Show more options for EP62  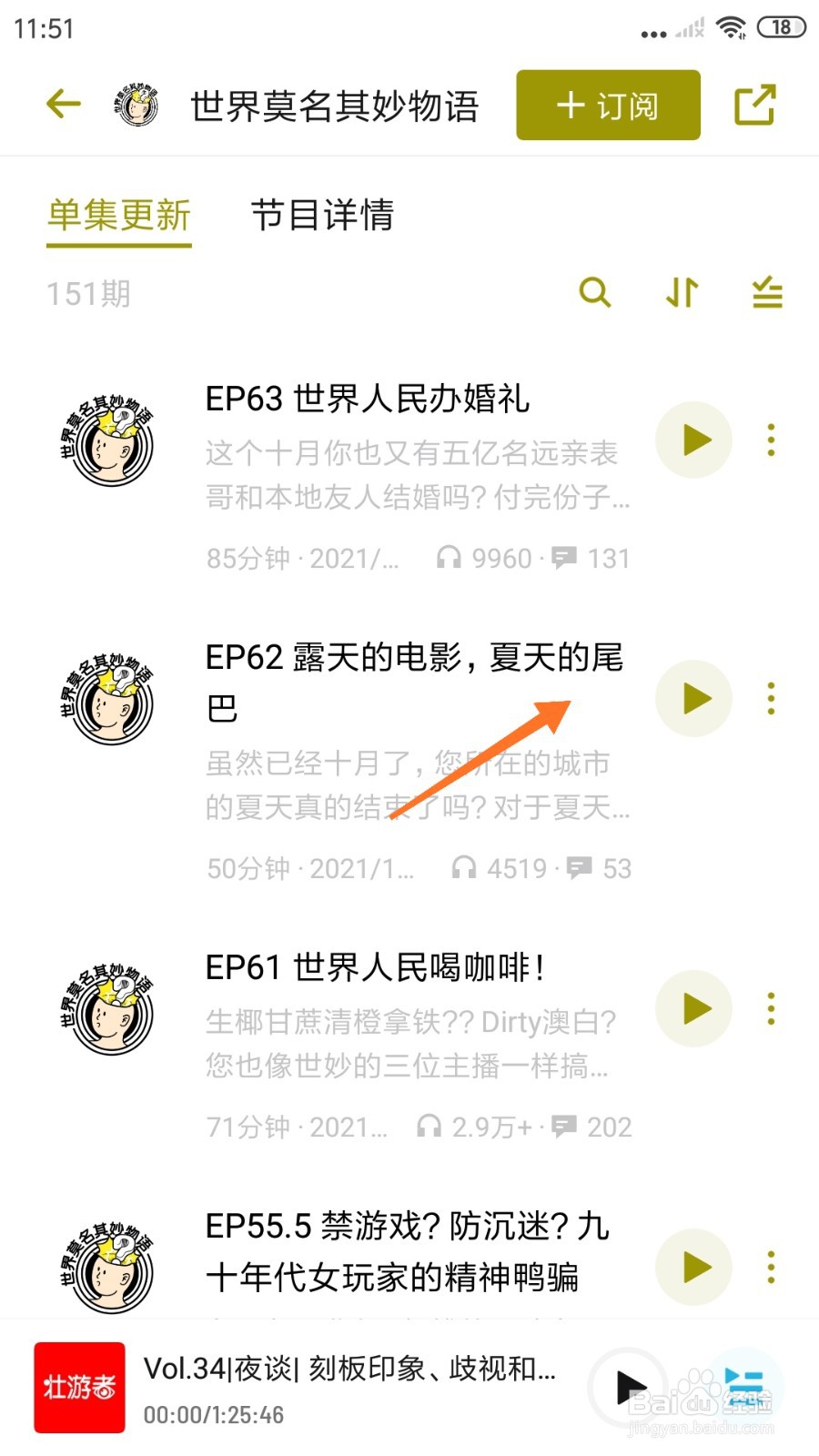pyautogui.click(x=771, y=699)
